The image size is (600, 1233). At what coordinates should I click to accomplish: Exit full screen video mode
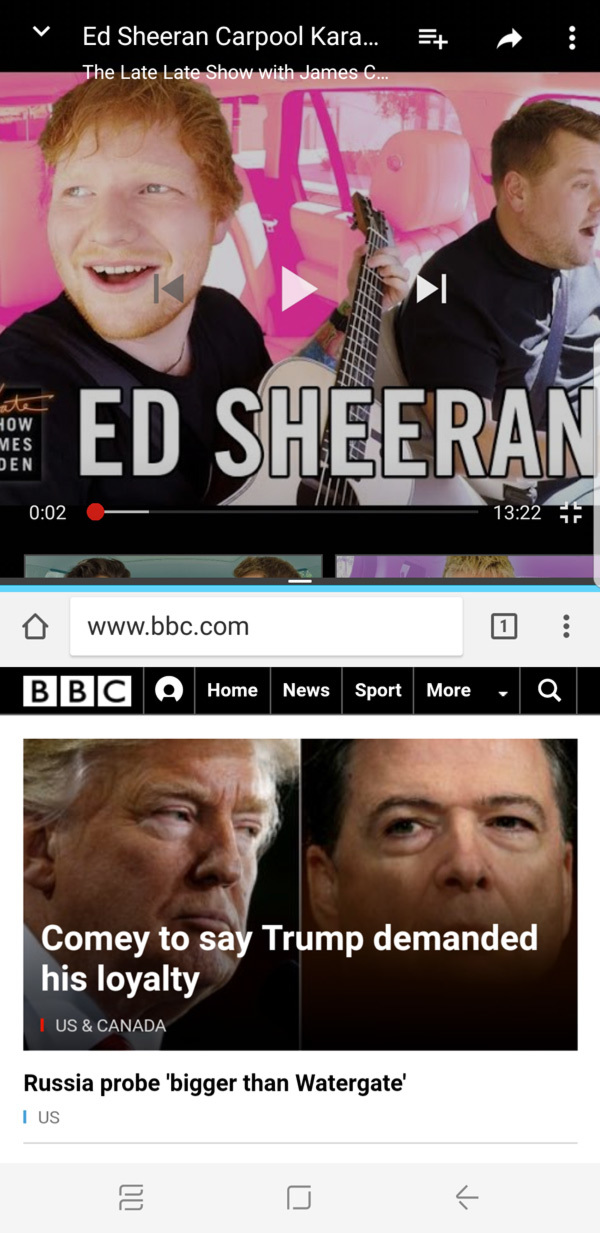pyautogui.click(x=570, y=513)
